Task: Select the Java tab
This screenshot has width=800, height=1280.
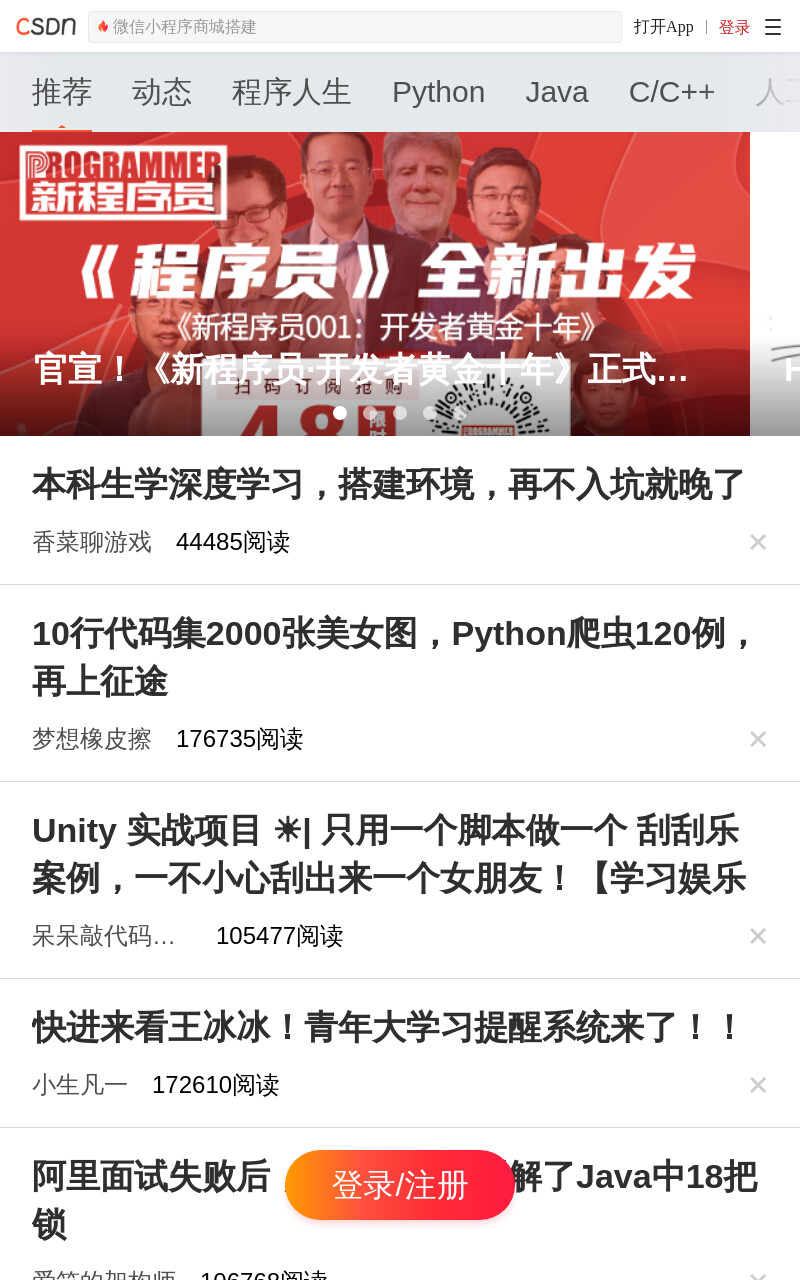Action: point(557,92)
